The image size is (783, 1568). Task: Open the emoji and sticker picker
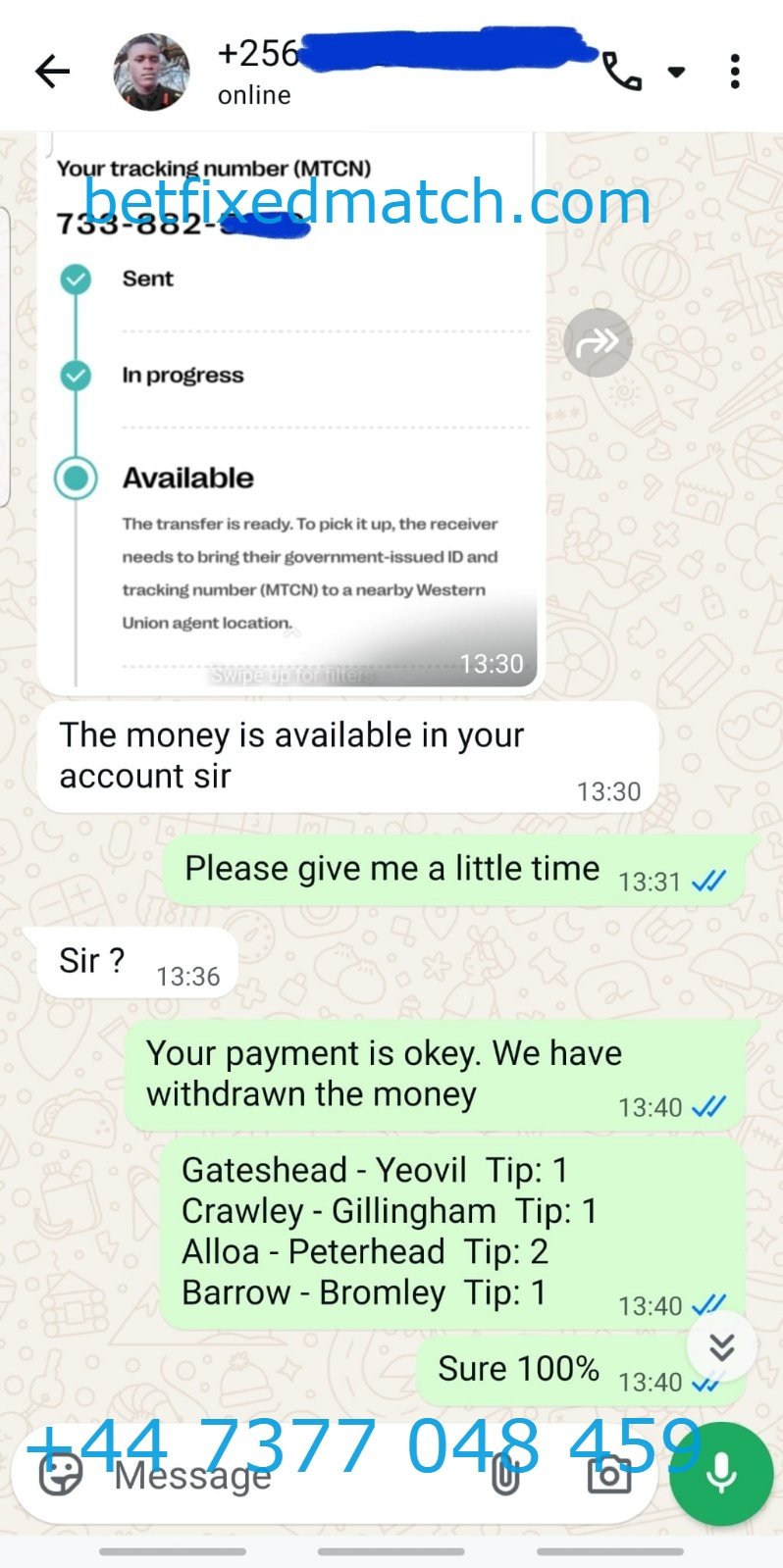point(61,1474)
